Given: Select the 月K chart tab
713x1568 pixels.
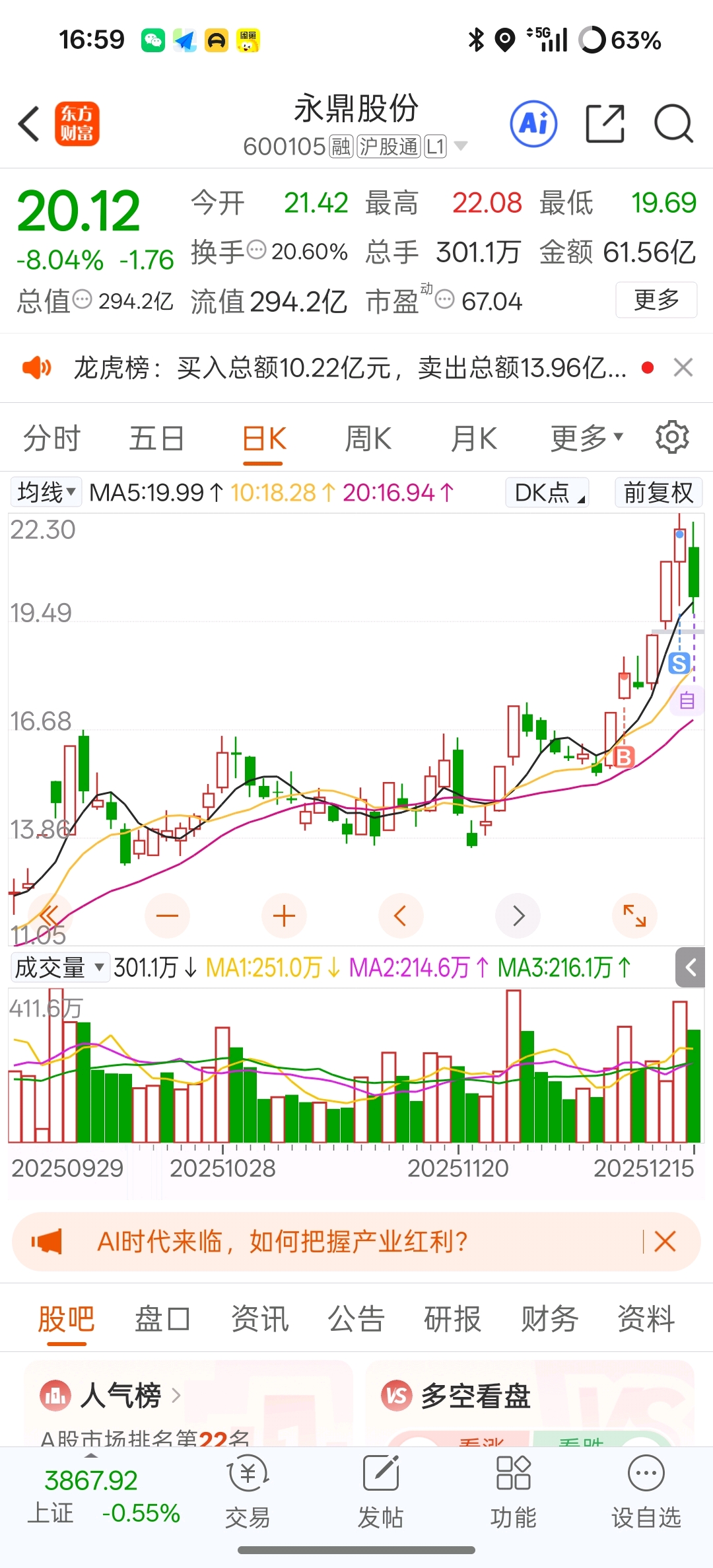Looking at the screenshot, I should pos(473,439).
